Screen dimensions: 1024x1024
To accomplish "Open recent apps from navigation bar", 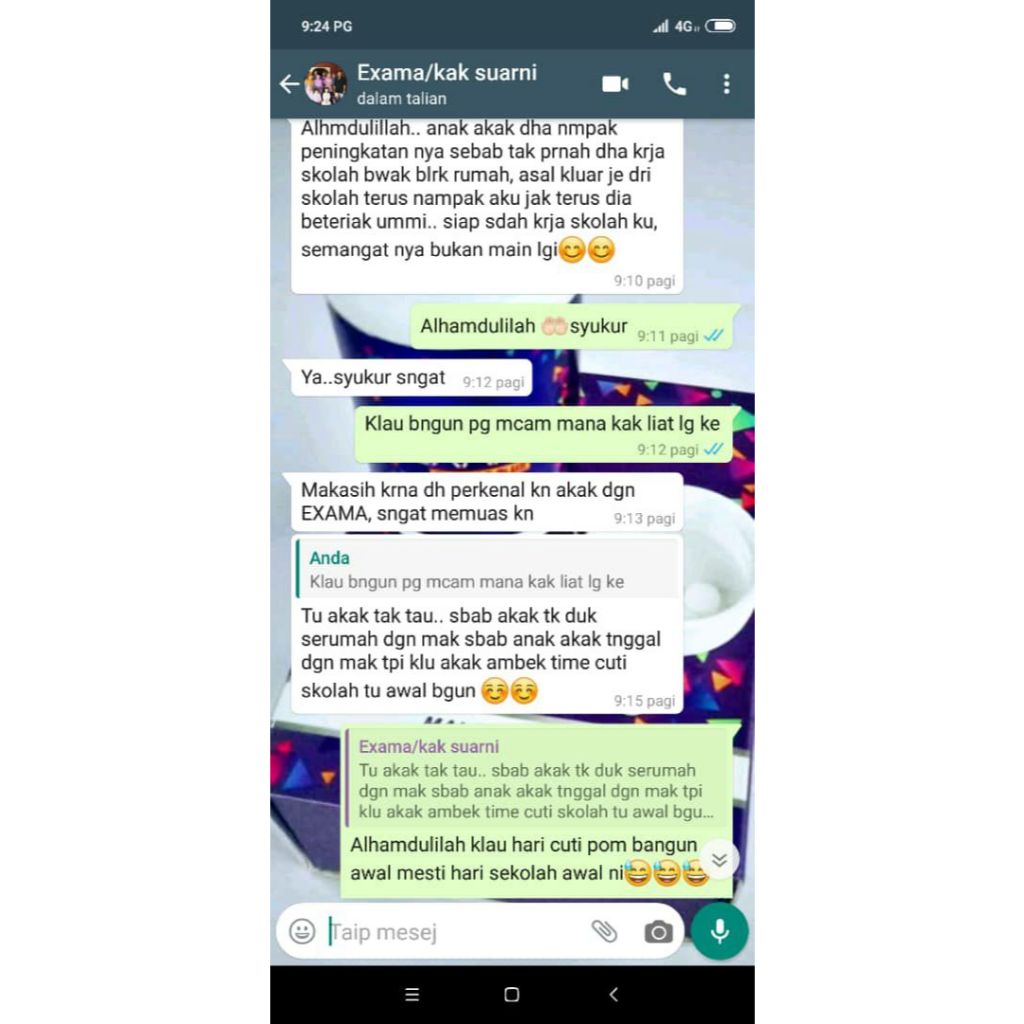I will [x=412, y=995].
